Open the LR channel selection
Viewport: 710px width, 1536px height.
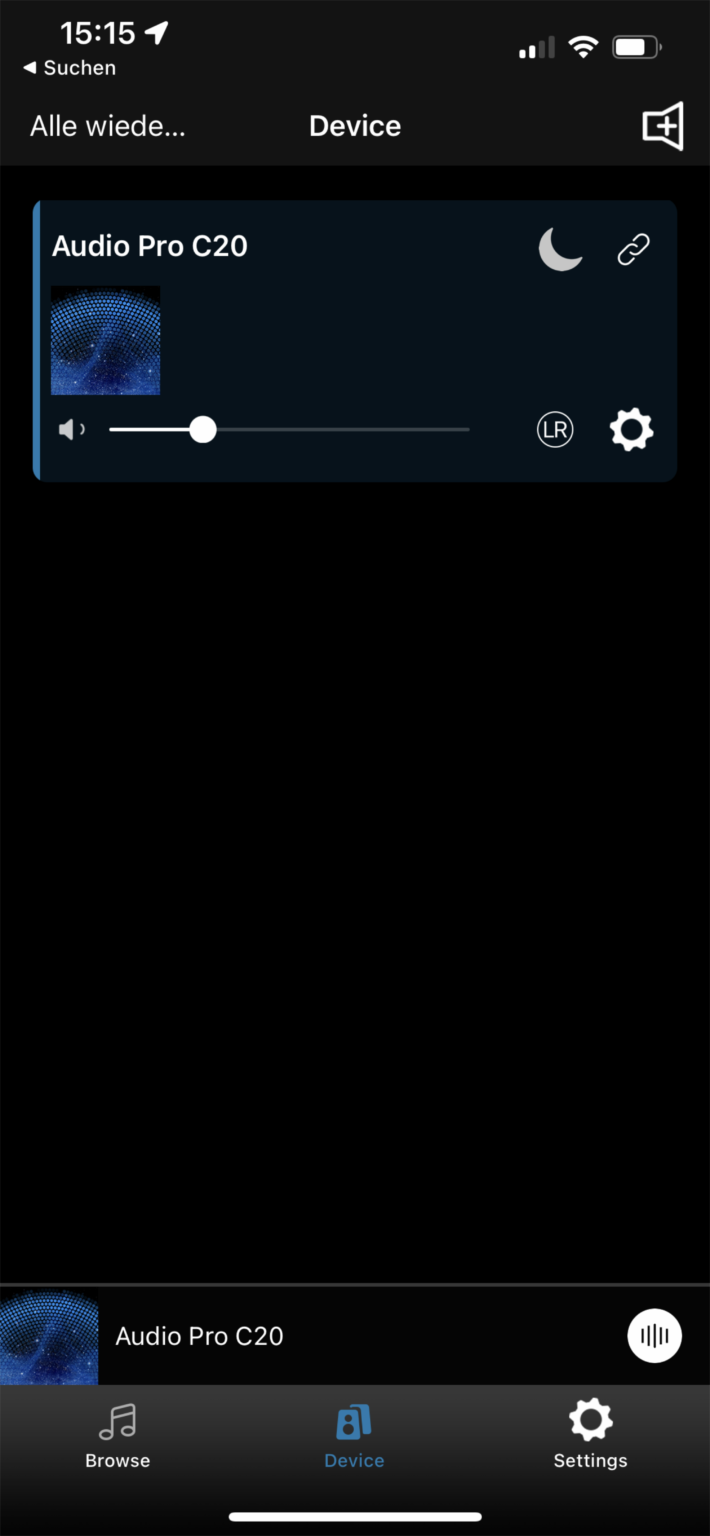tap(555, 430)
